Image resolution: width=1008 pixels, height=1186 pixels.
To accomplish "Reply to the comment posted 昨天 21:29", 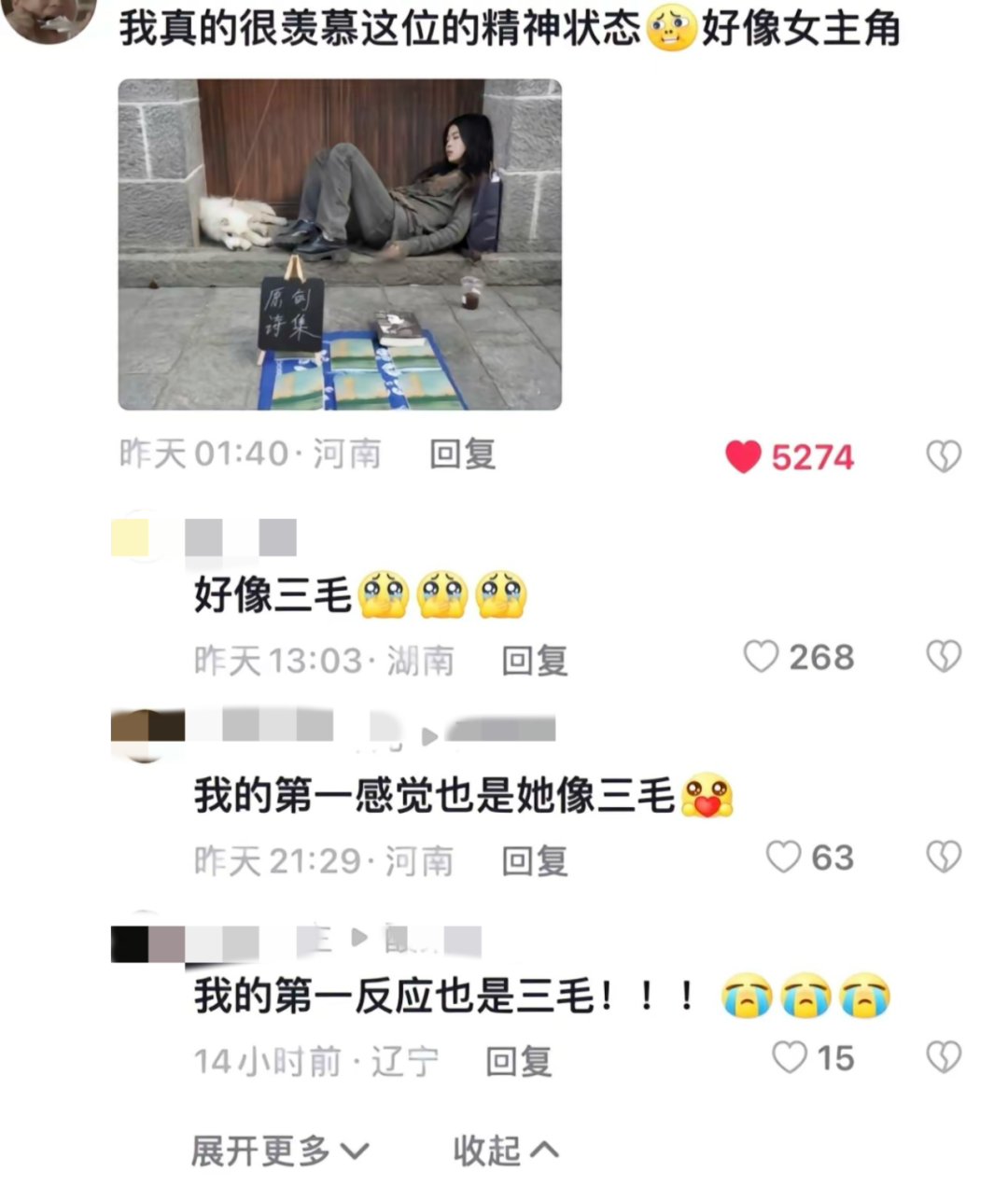I will coord(534,861).
